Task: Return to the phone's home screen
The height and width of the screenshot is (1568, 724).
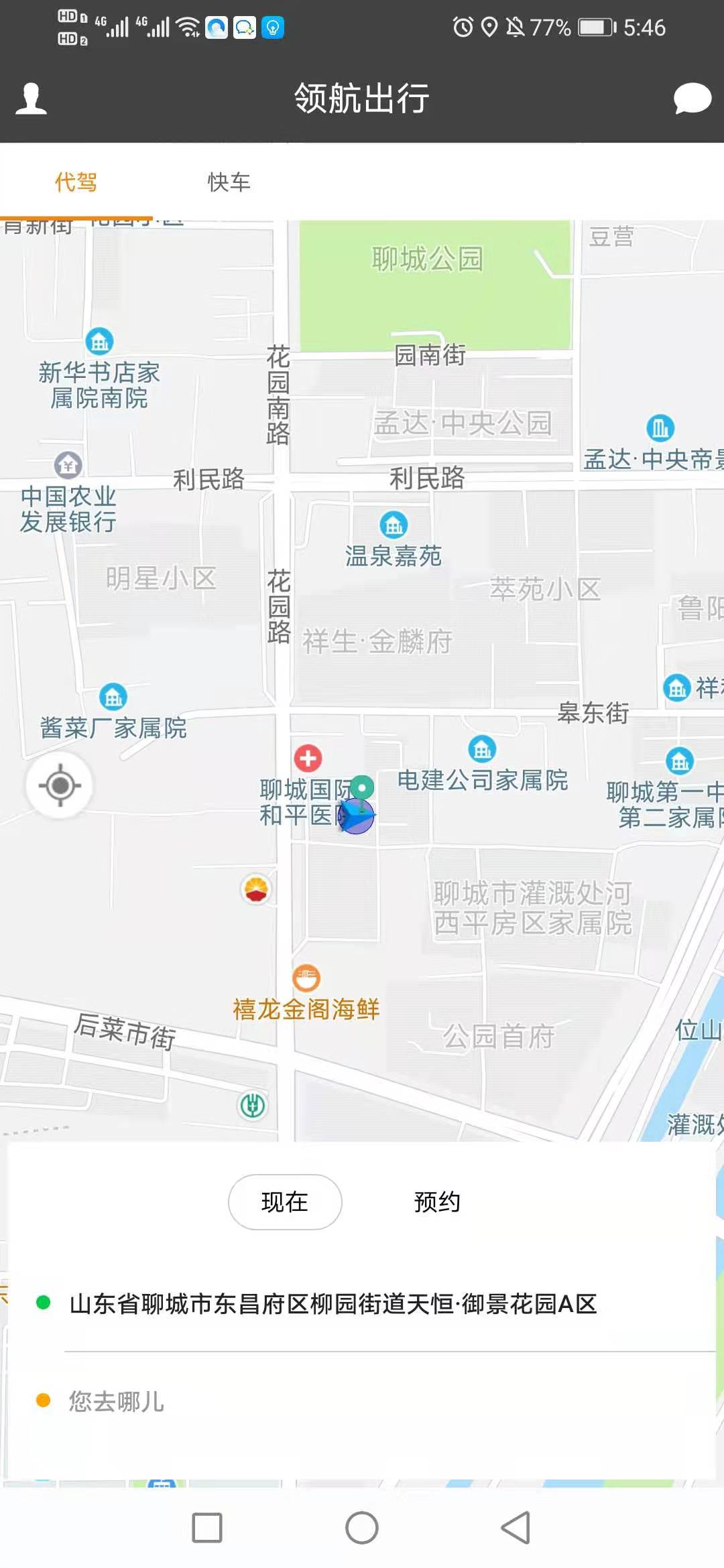Action: [x=362, y=1528]
